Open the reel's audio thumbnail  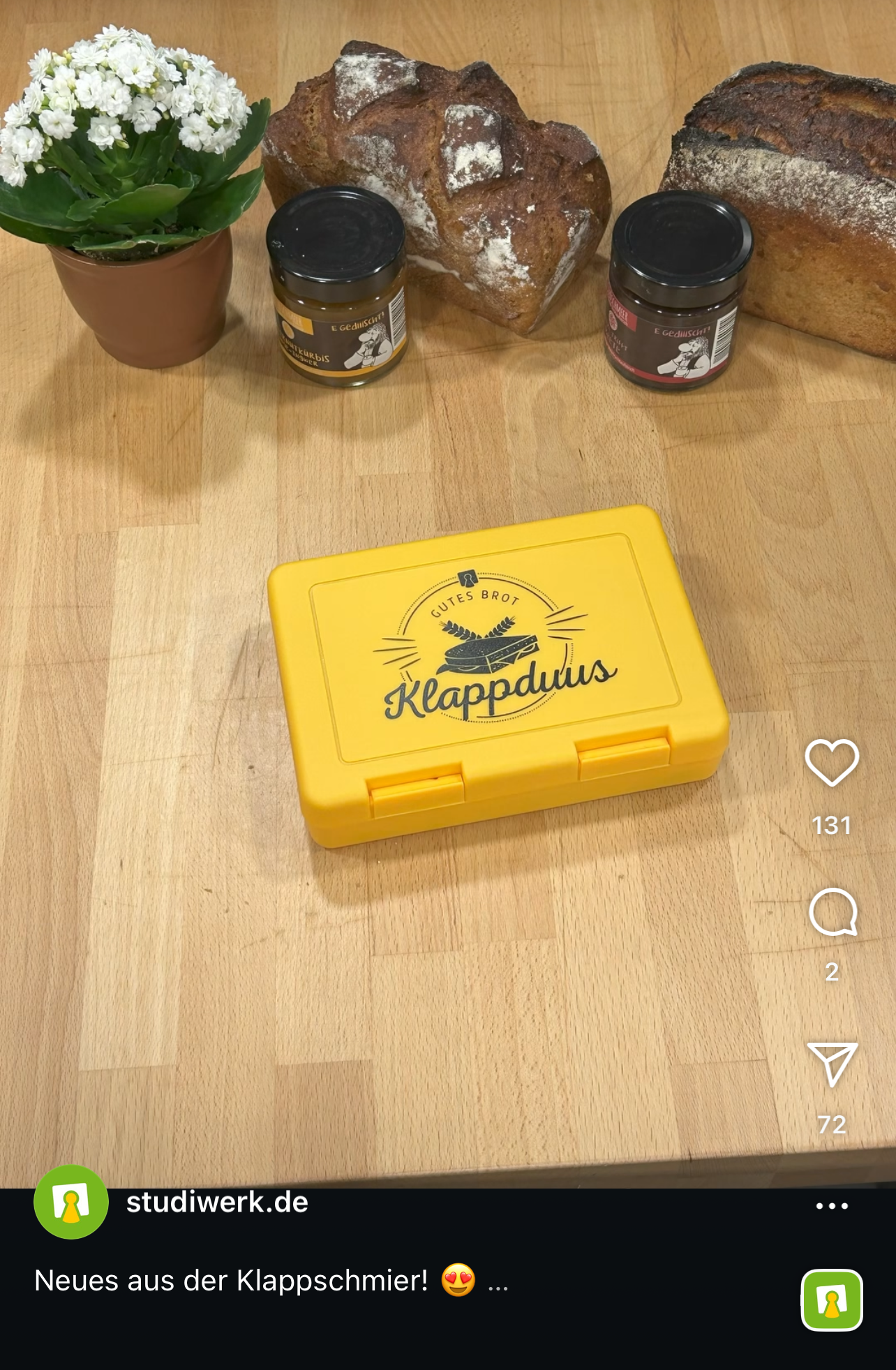tap(831, 1300)
